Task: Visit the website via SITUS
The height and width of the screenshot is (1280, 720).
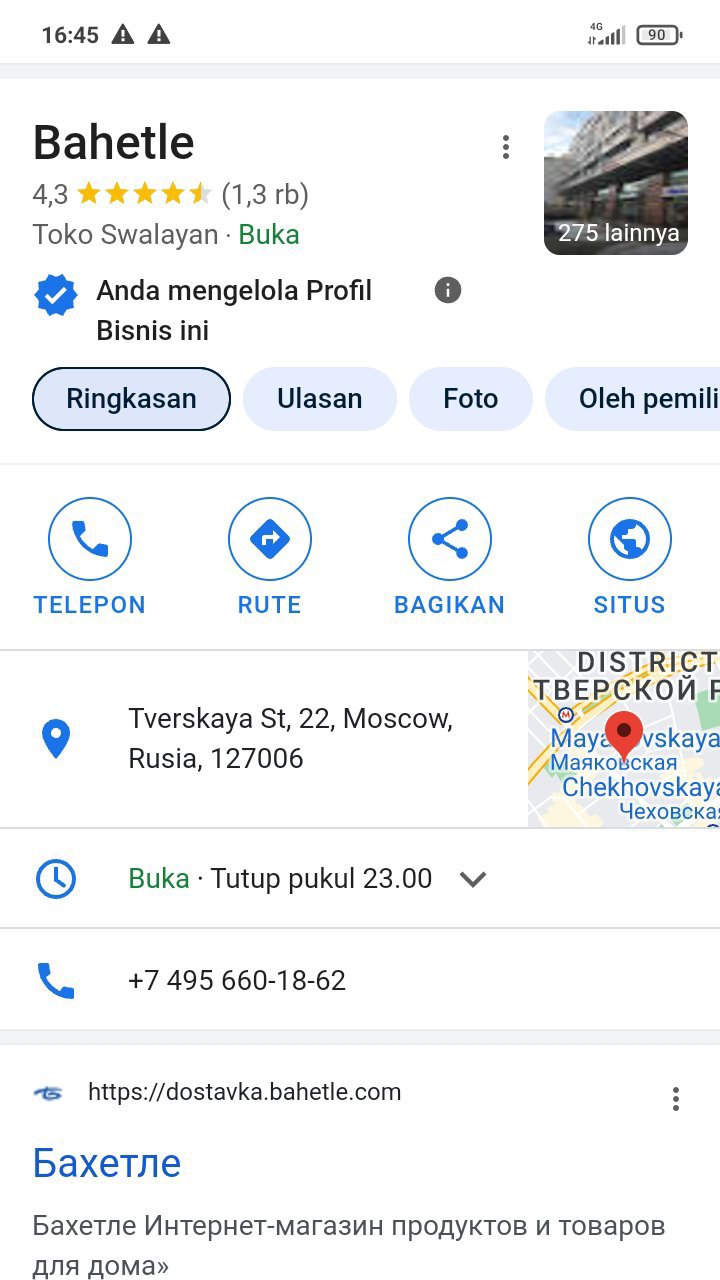Action: 629,557
